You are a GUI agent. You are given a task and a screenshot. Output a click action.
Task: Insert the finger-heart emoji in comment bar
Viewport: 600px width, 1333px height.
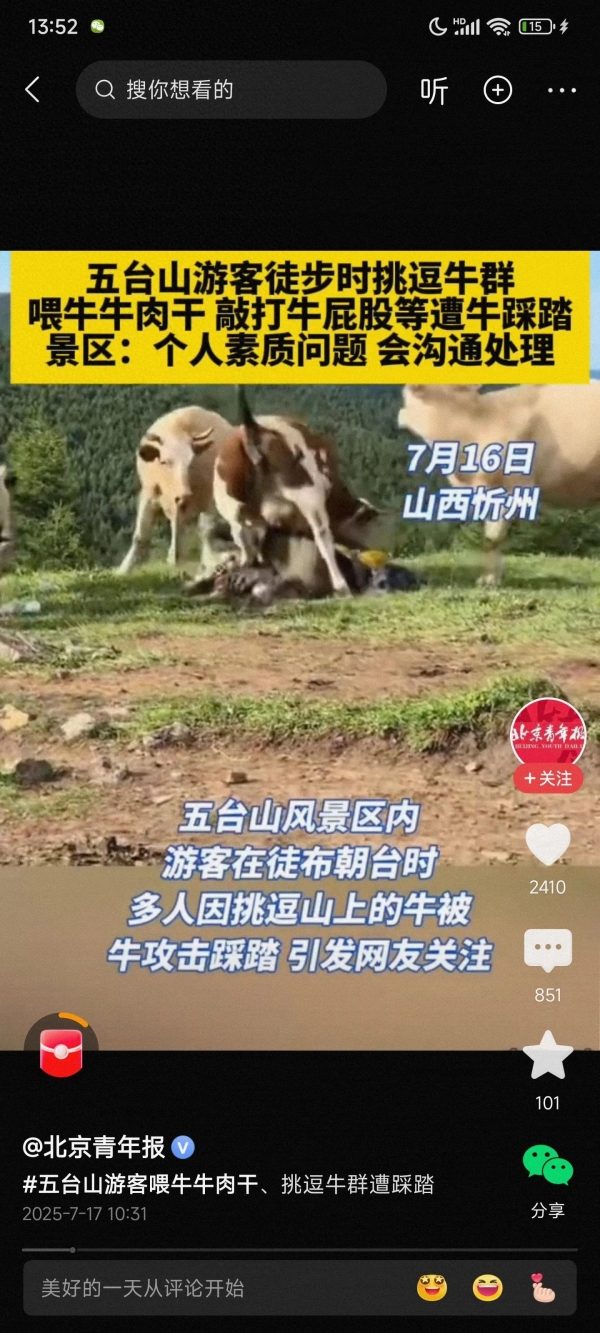[542, 1288]
